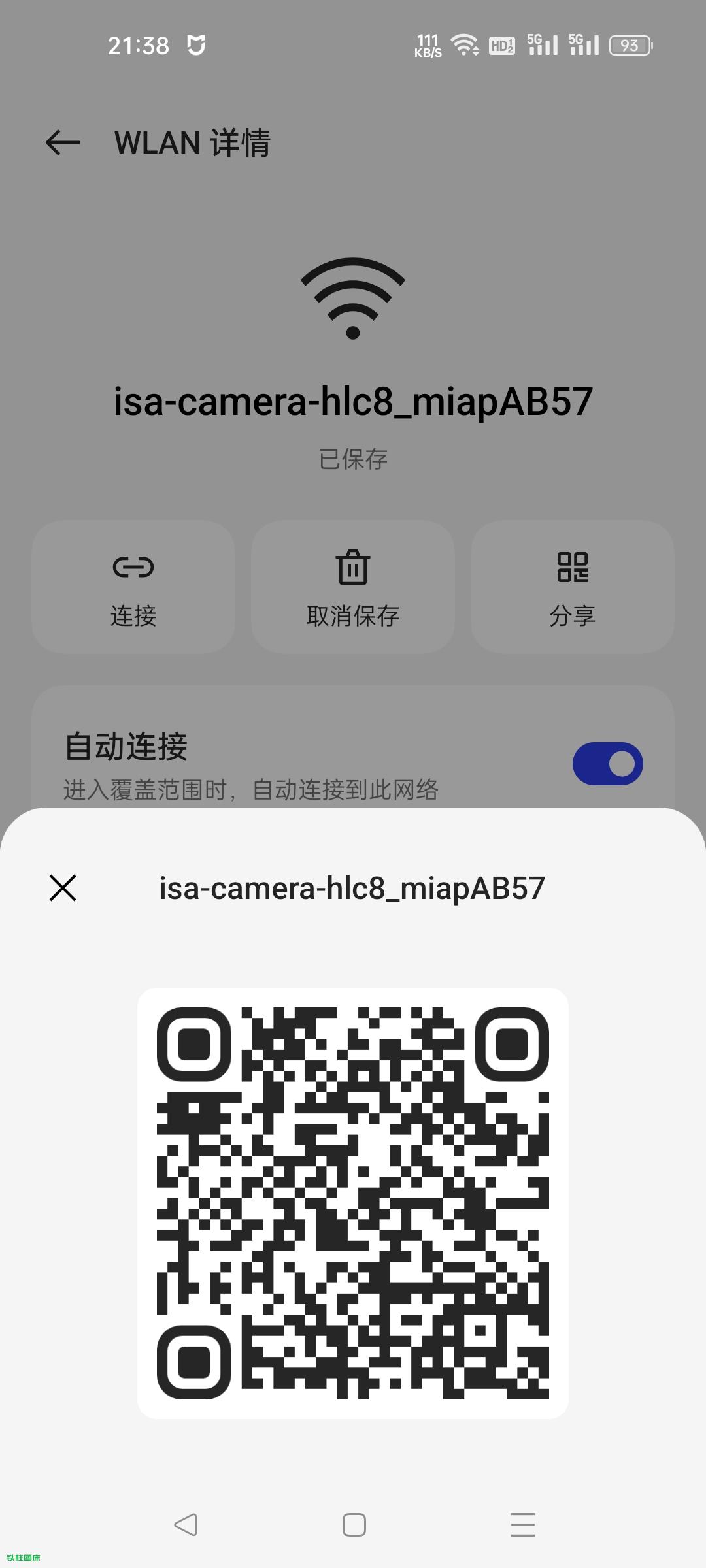Image resolution: width=706 pixels, height=1568 pixels.
Task: Open 分享 to share the network
Action: 572,587
